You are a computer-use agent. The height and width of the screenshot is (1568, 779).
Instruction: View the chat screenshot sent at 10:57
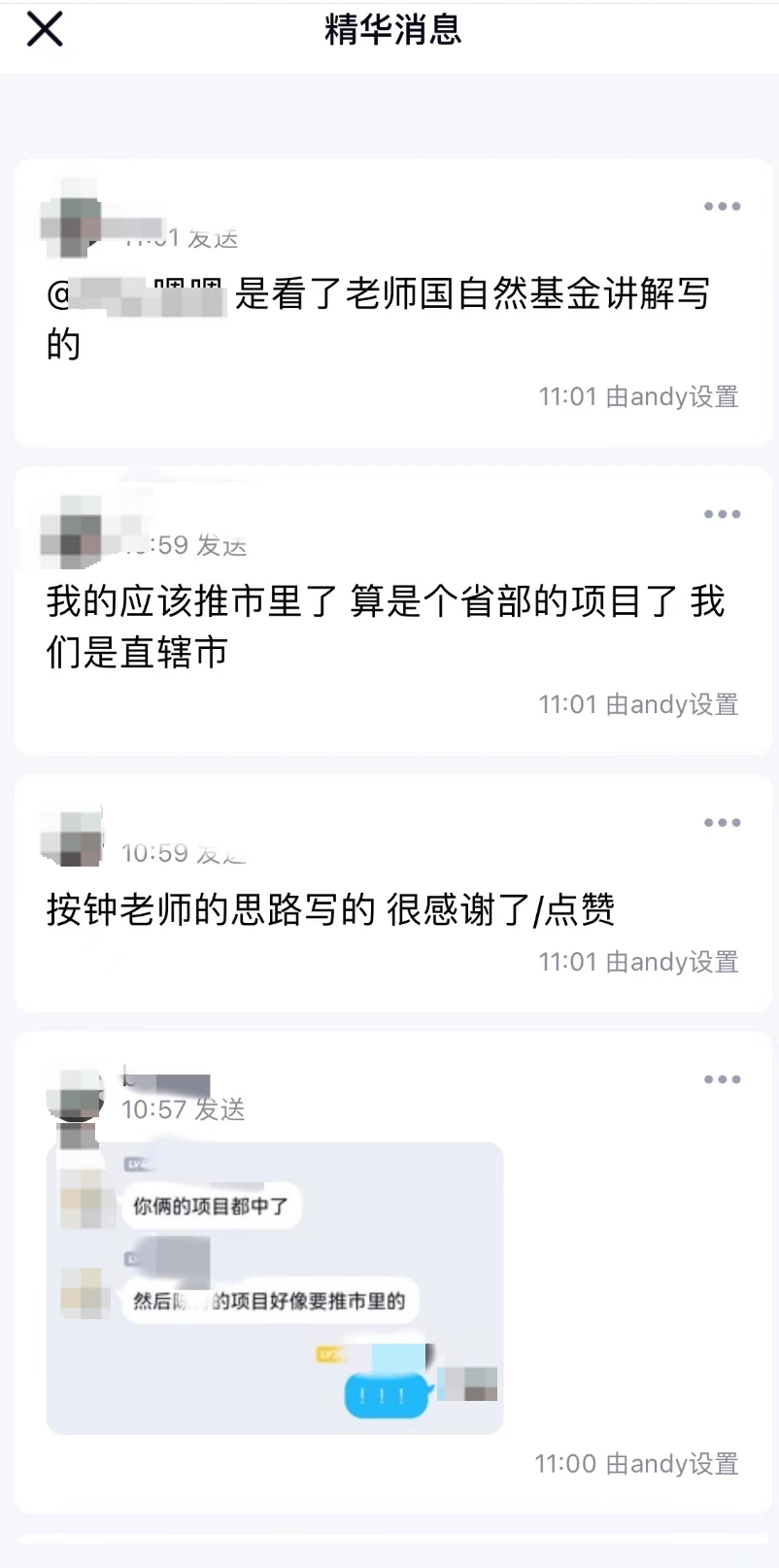tap(274, 1288)
